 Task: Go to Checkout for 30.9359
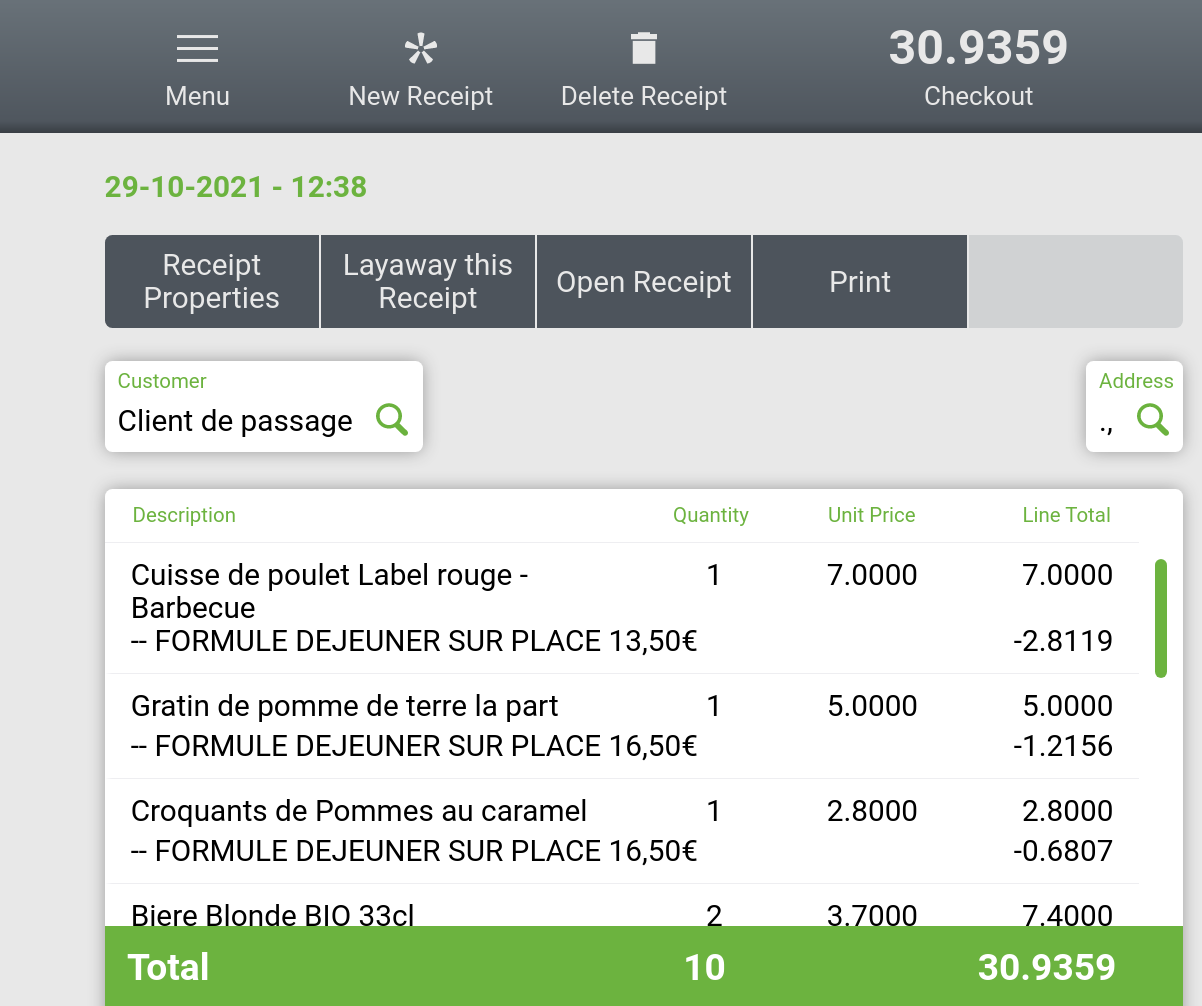click(x=978, y=68)
